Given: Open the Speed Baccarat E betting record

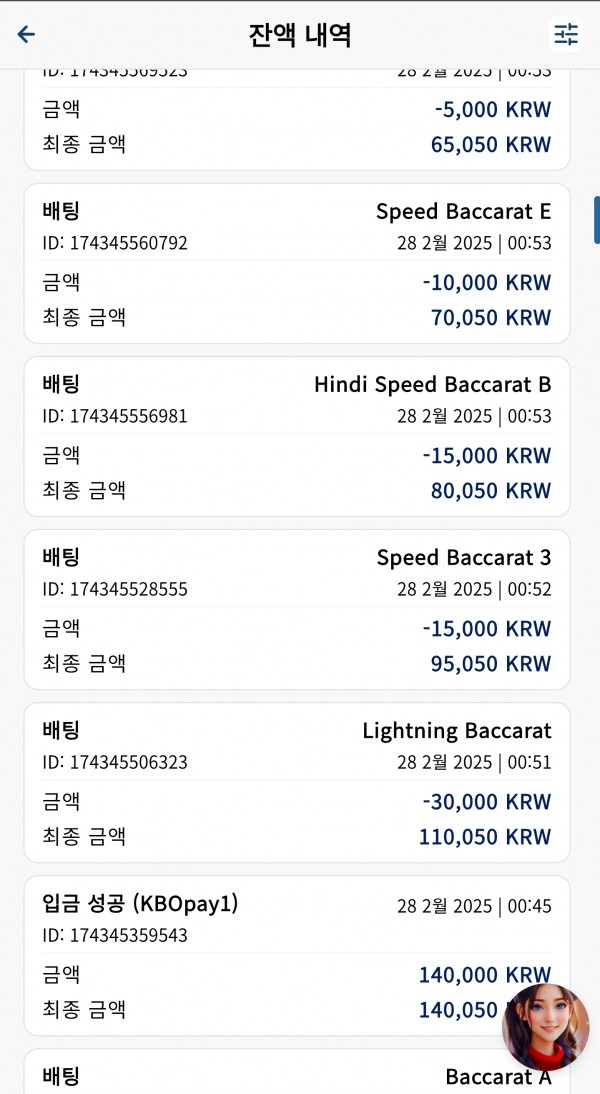Looking at the screenshot, I should coord(297,264).
